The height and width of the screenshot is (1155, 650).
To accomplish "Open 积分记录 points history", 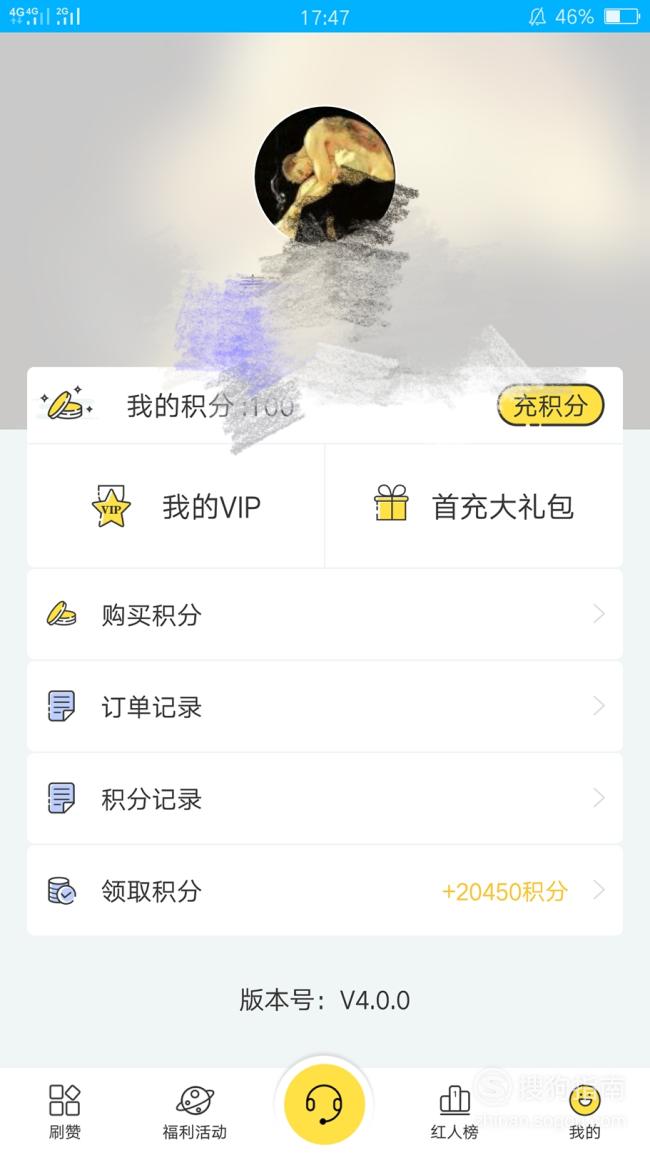I will (324, 798).
